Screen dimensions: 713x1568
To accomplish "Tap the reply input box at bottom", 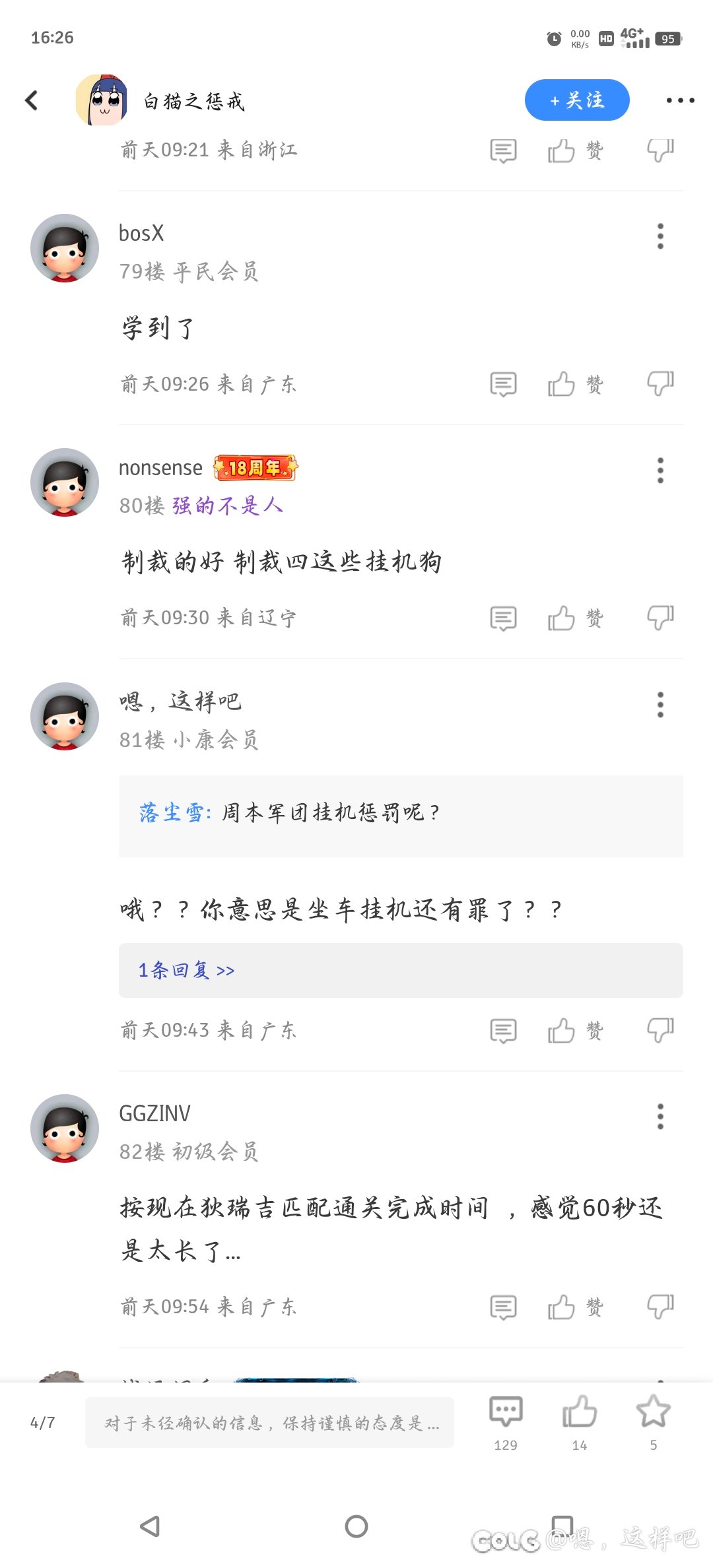I will (269, 1423).
